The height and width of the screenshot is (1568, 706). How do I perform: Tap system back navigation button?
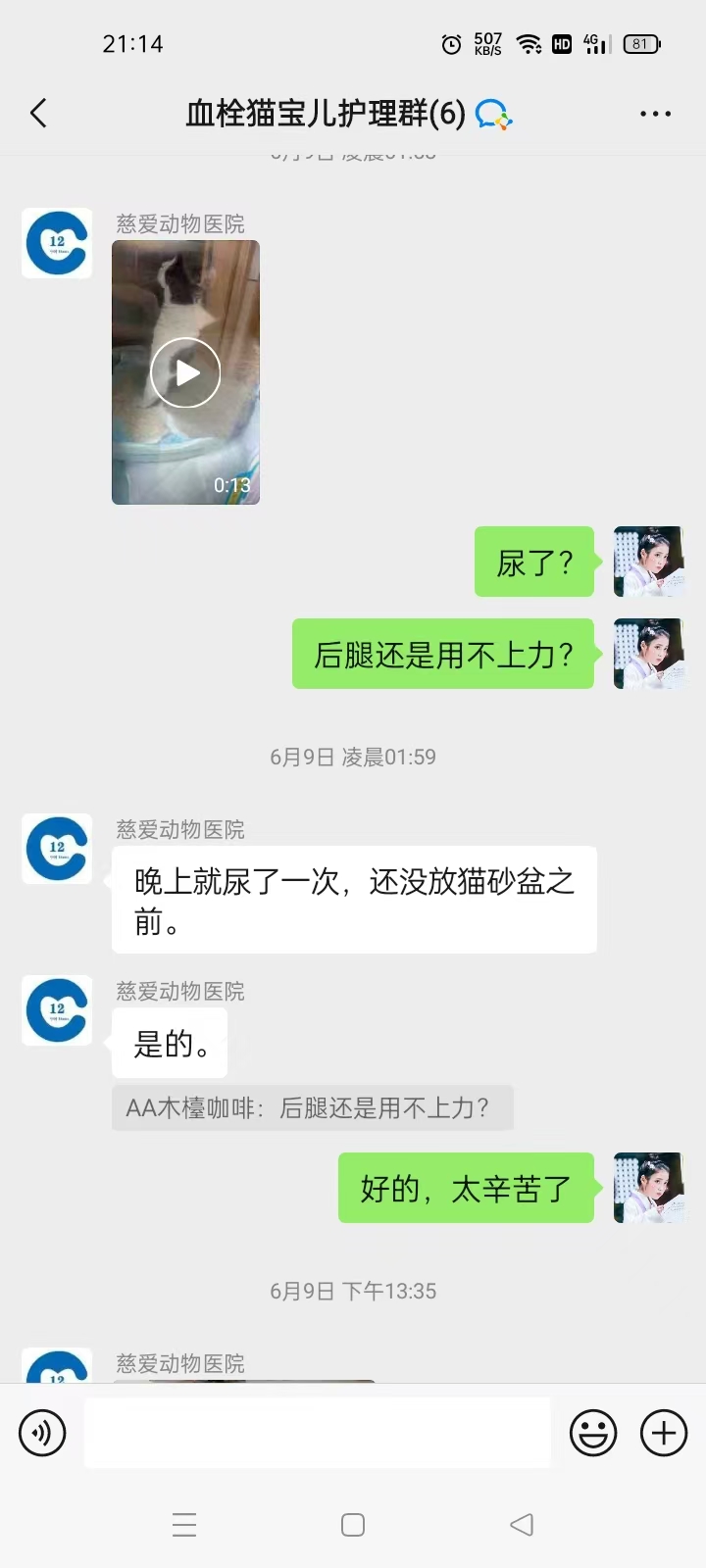click(522, 1525)
